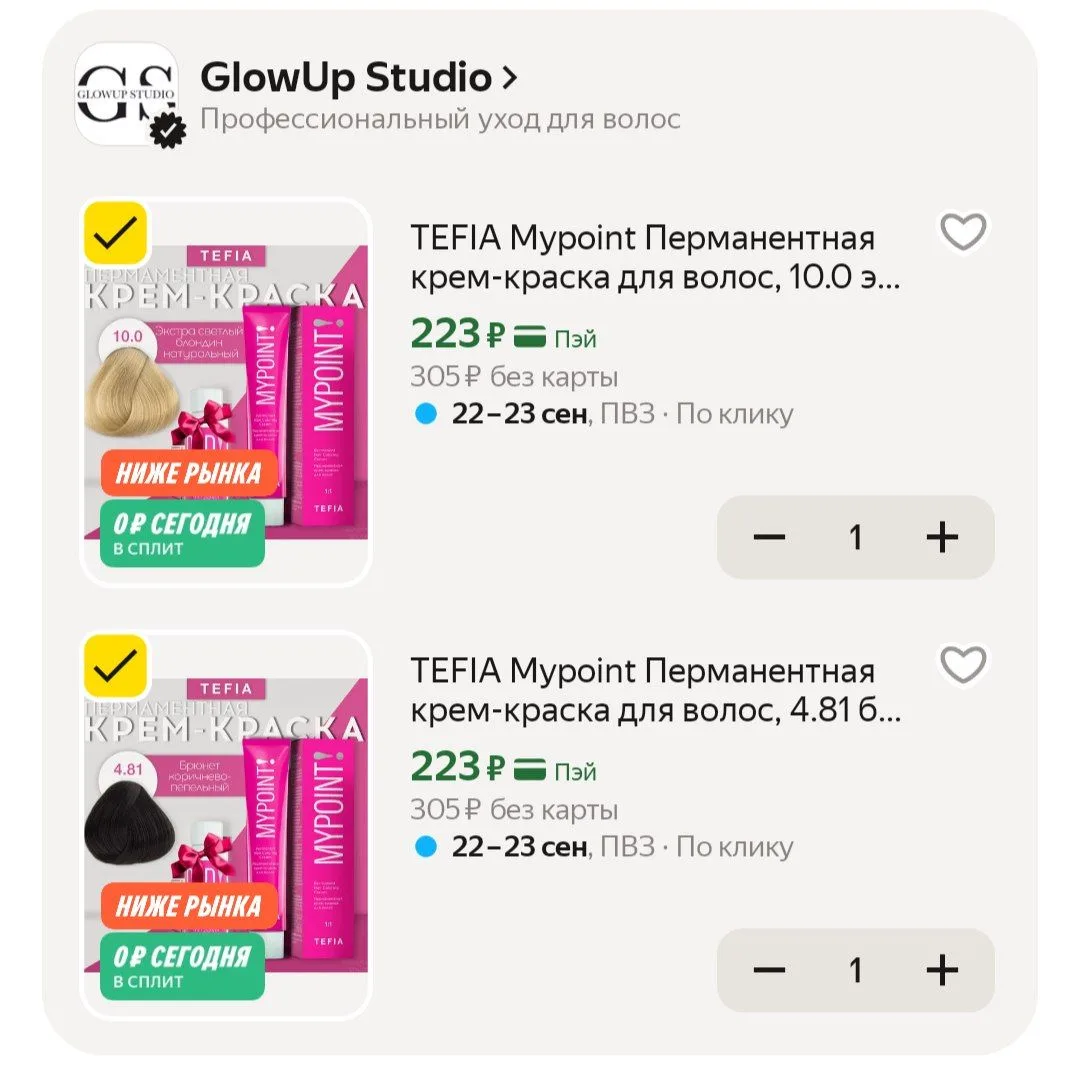Uncheck the TEFIA 10.0 blonde item checkbox
1080x1066 pixels.
coord(116,234)
